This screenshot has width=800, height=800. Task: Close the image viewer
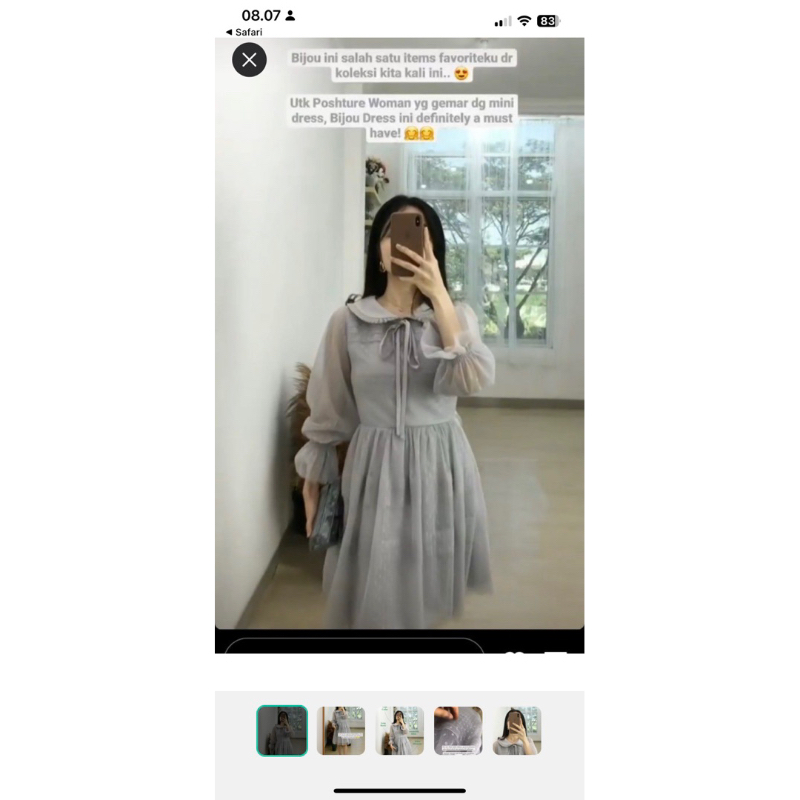tap(249, 60)
